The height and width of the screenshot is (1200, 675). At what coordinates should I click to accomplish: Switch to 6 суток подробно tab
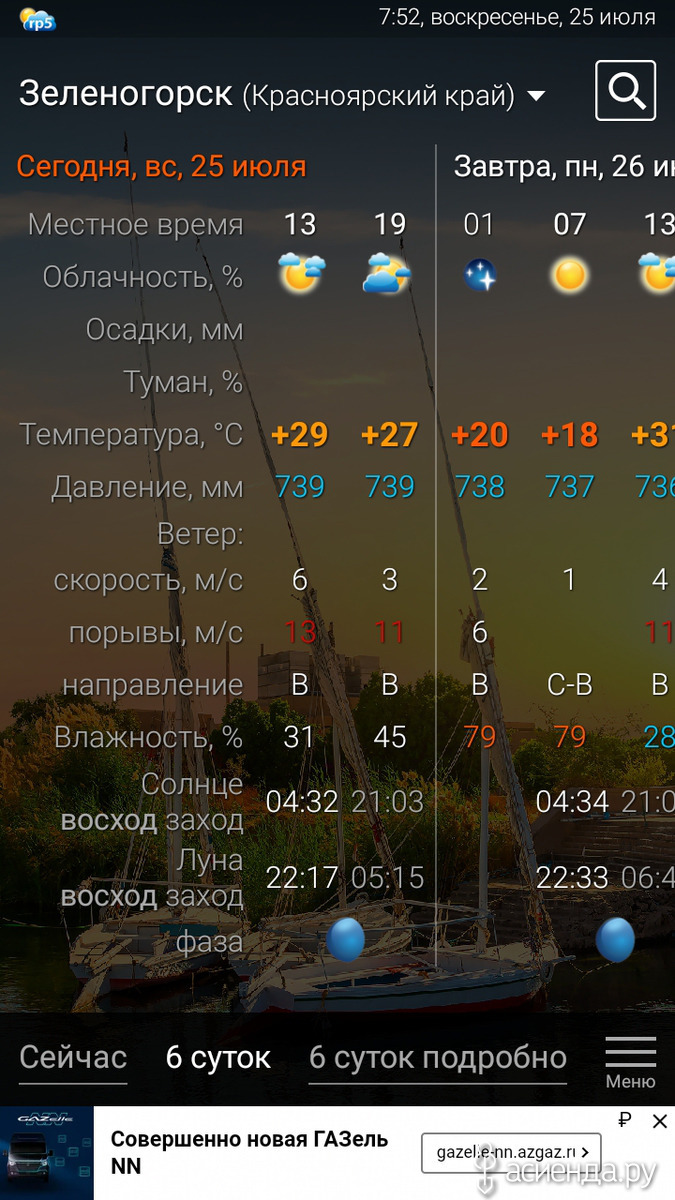tap(438, 1058)
